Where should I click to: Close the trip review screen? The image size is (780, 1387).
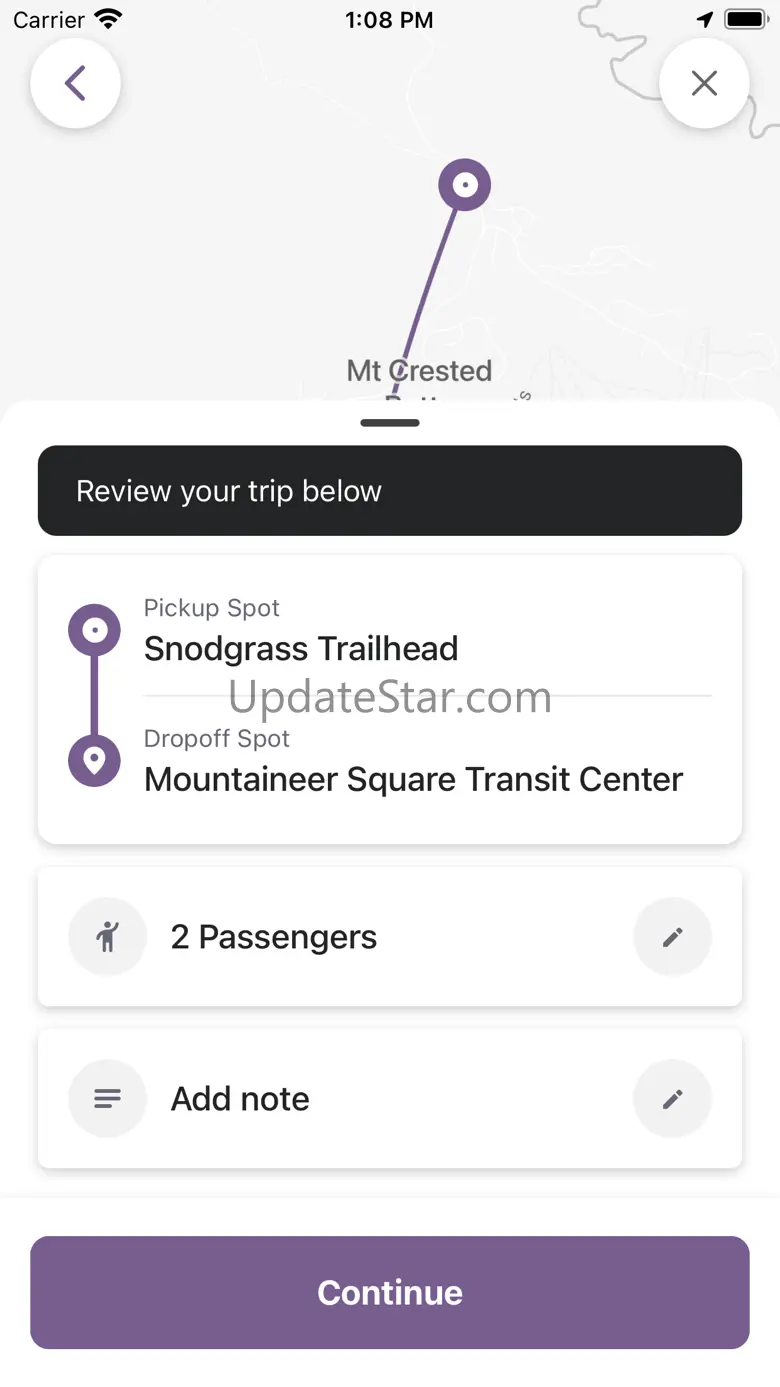704,83
